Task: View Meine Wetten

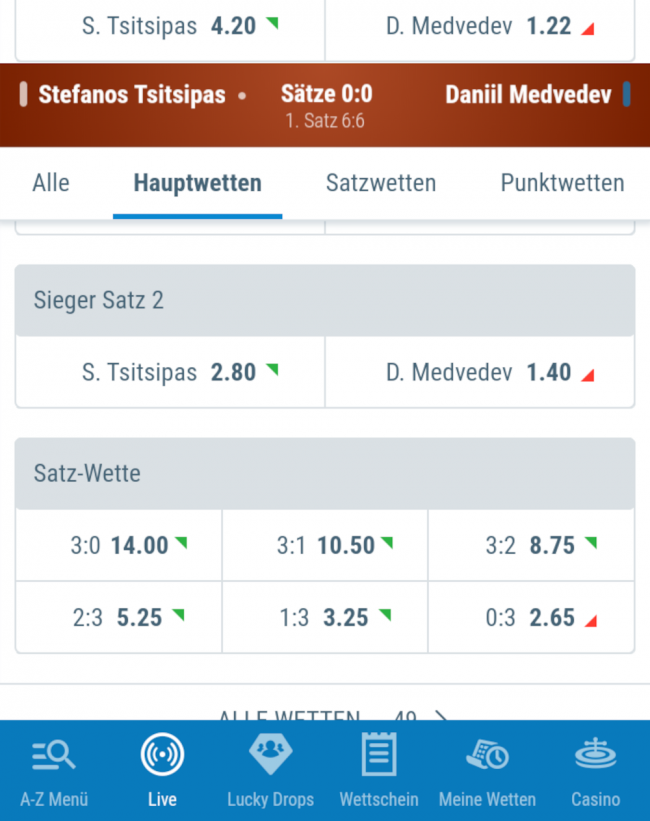Action: click(x=487, y=771)
